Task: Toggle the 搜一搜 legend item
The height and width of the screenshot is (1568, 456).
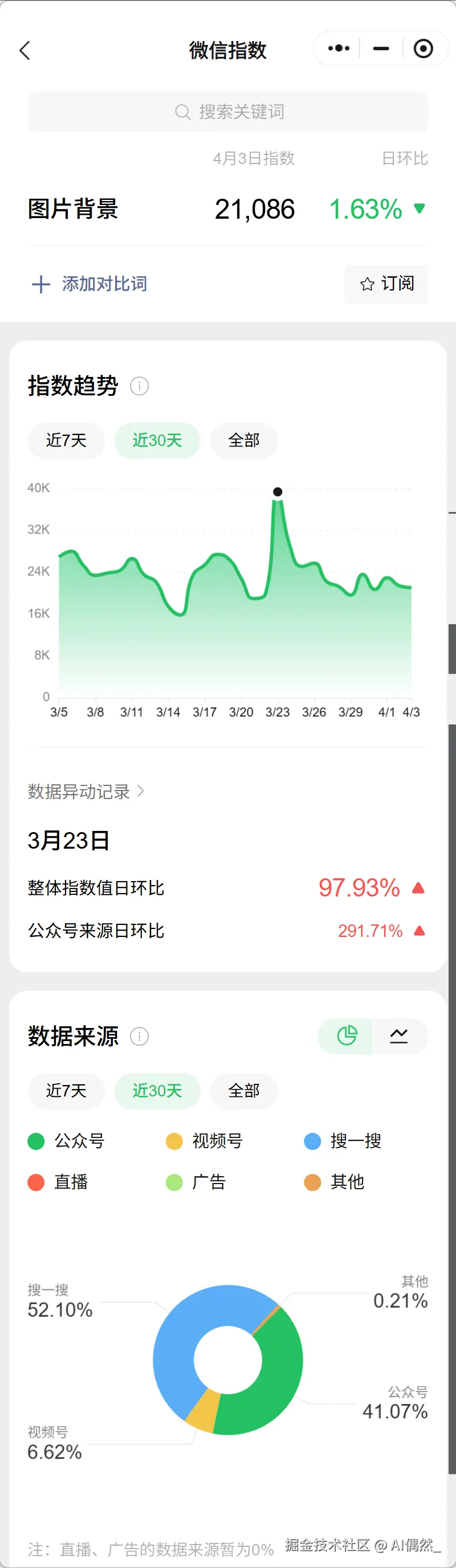Action: tap(343, 1141)
